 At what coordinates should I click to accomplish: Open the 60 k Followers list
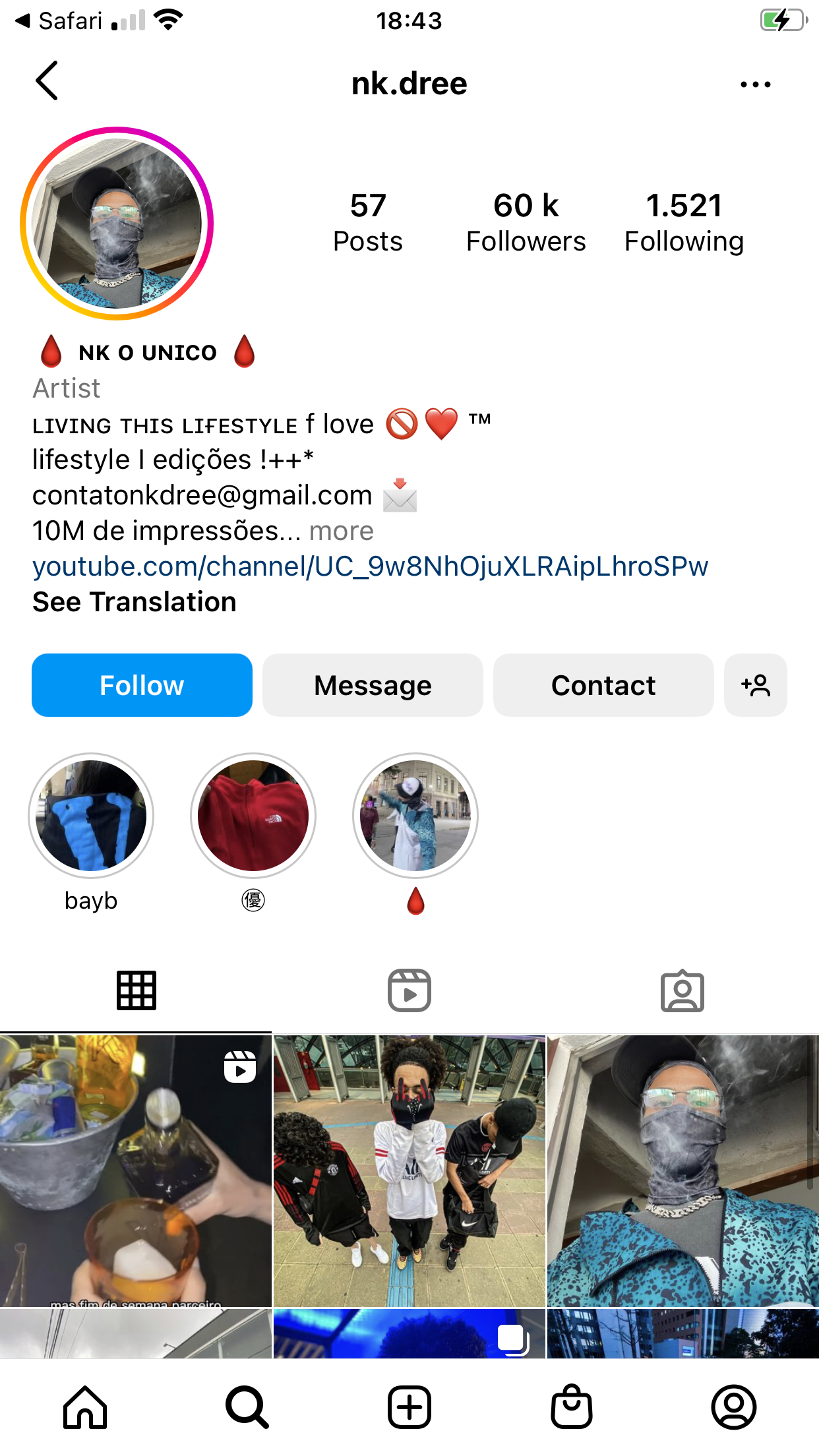(526, 223)
